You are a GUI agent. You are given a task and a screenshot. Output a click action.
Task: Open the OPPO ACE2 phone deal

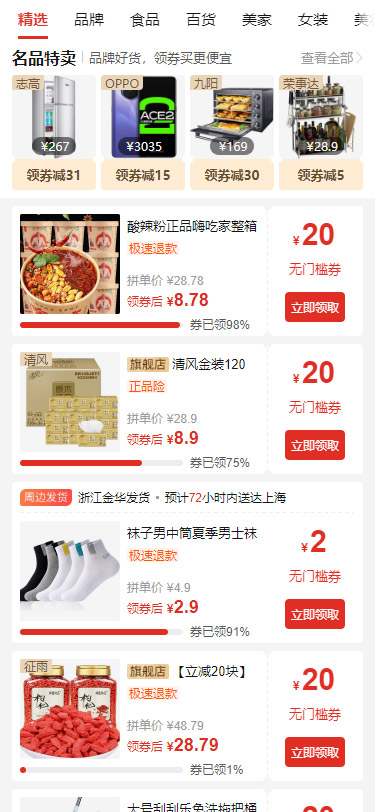pyautogui.click(x=143, y=132)
